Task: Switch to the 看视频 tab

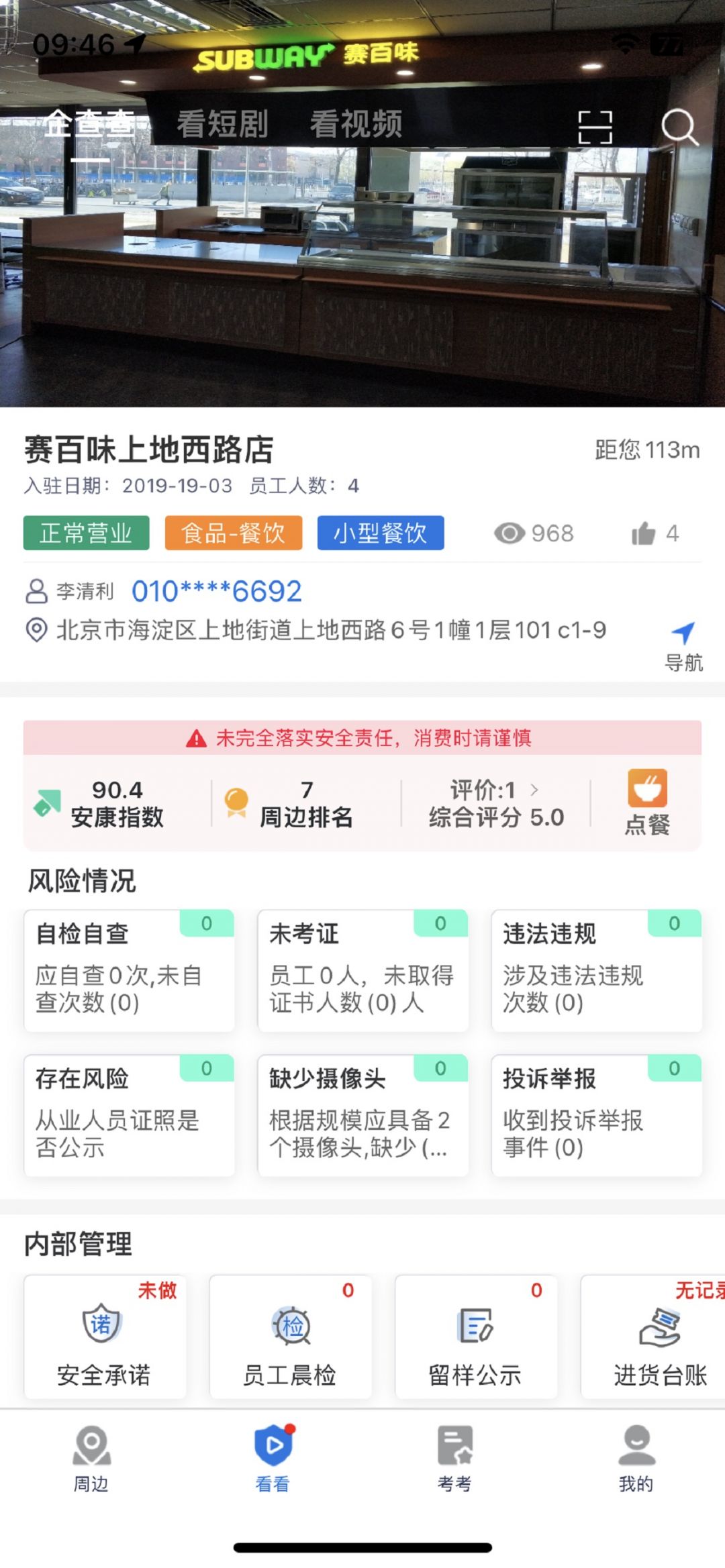Action: [x=356, y=124]
